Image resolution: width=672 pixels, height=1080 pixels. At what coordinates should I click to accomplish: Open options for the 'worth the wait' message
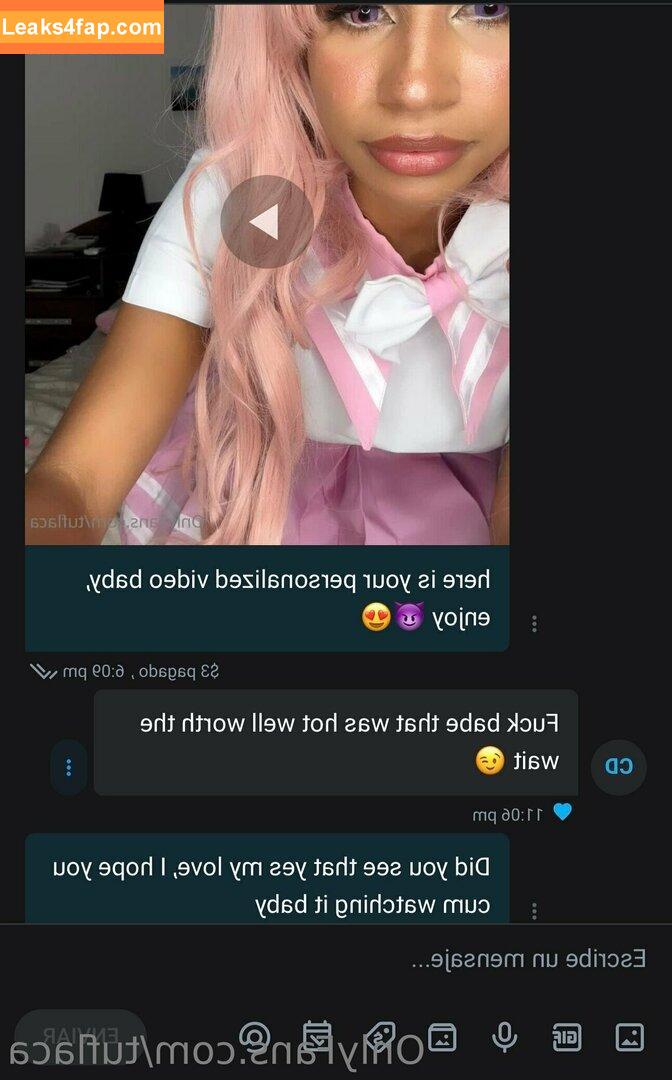[x=69, y=767]
